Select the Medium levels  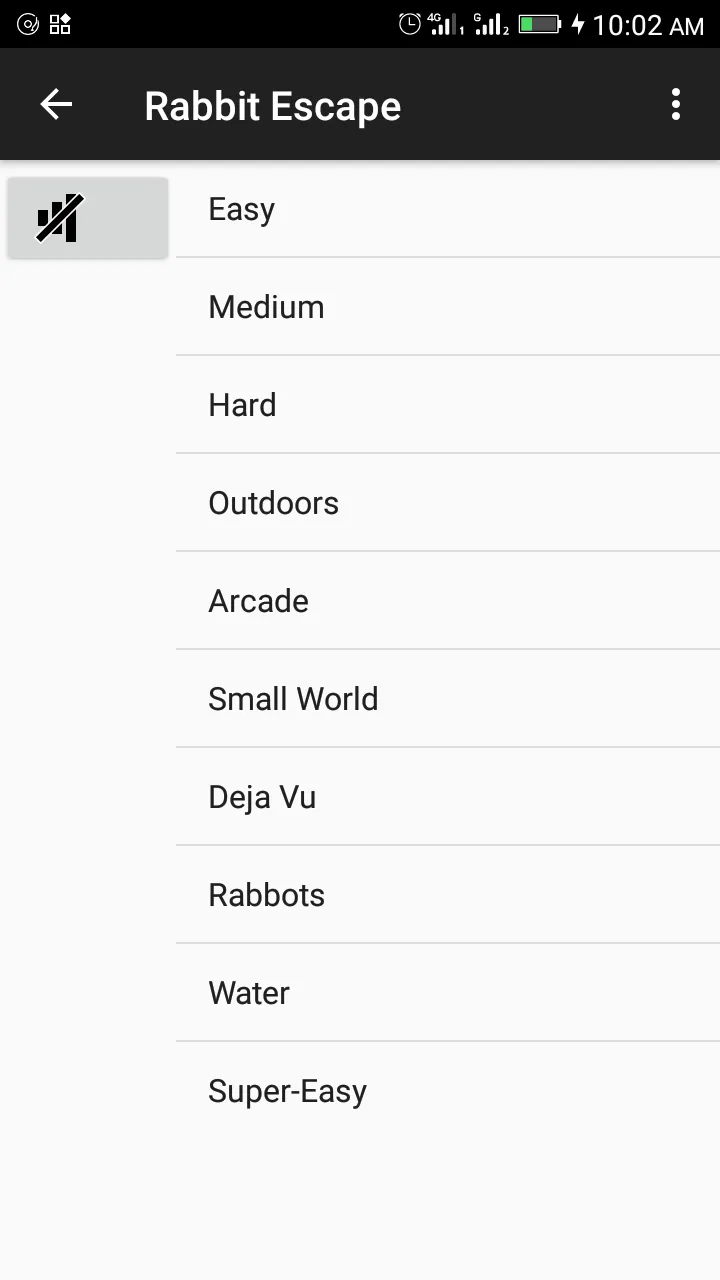point(448,307)
